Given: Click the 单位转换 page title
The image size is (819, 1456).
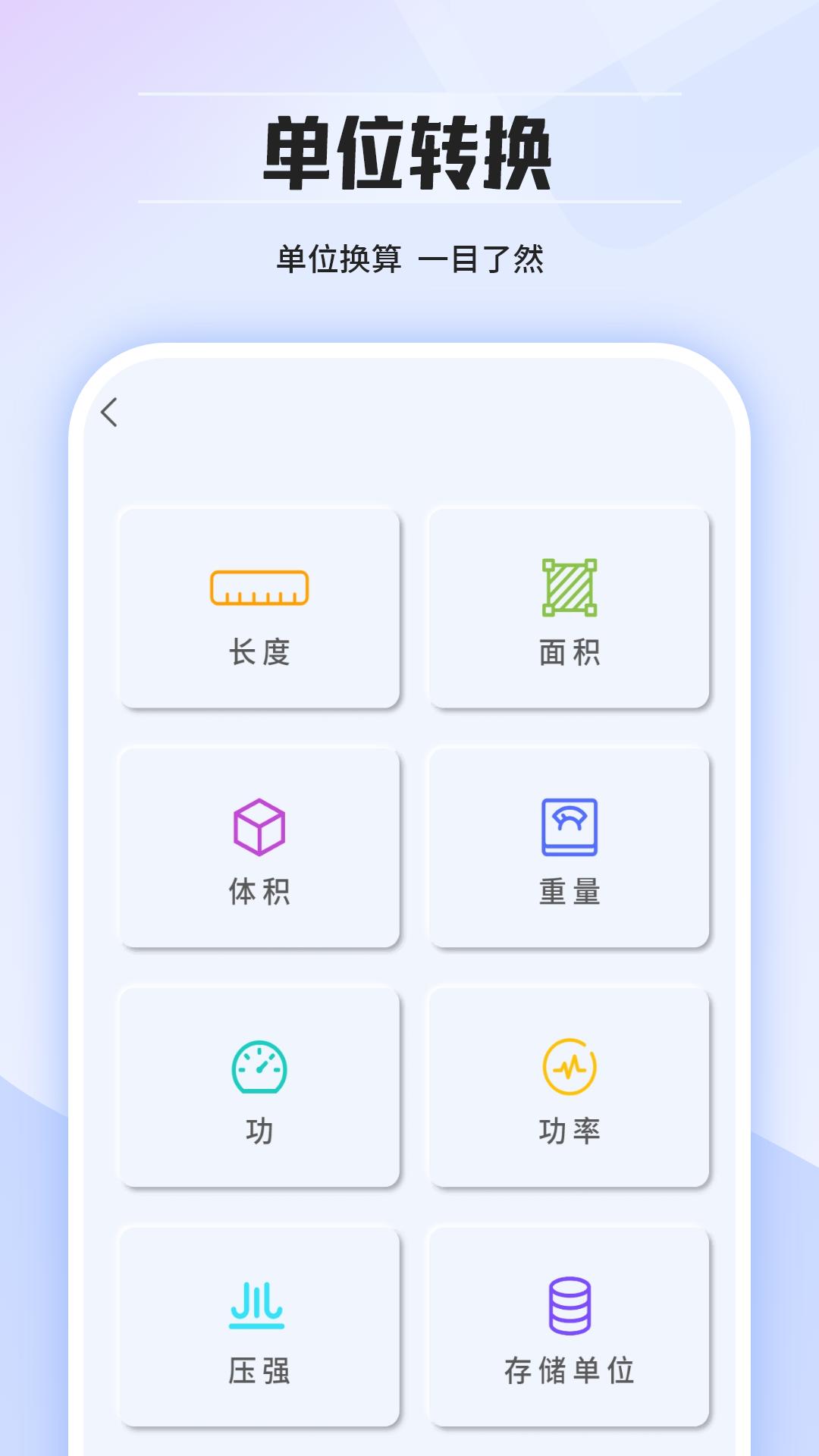Looking at the screenshot, I should click(x=409, y=149).
